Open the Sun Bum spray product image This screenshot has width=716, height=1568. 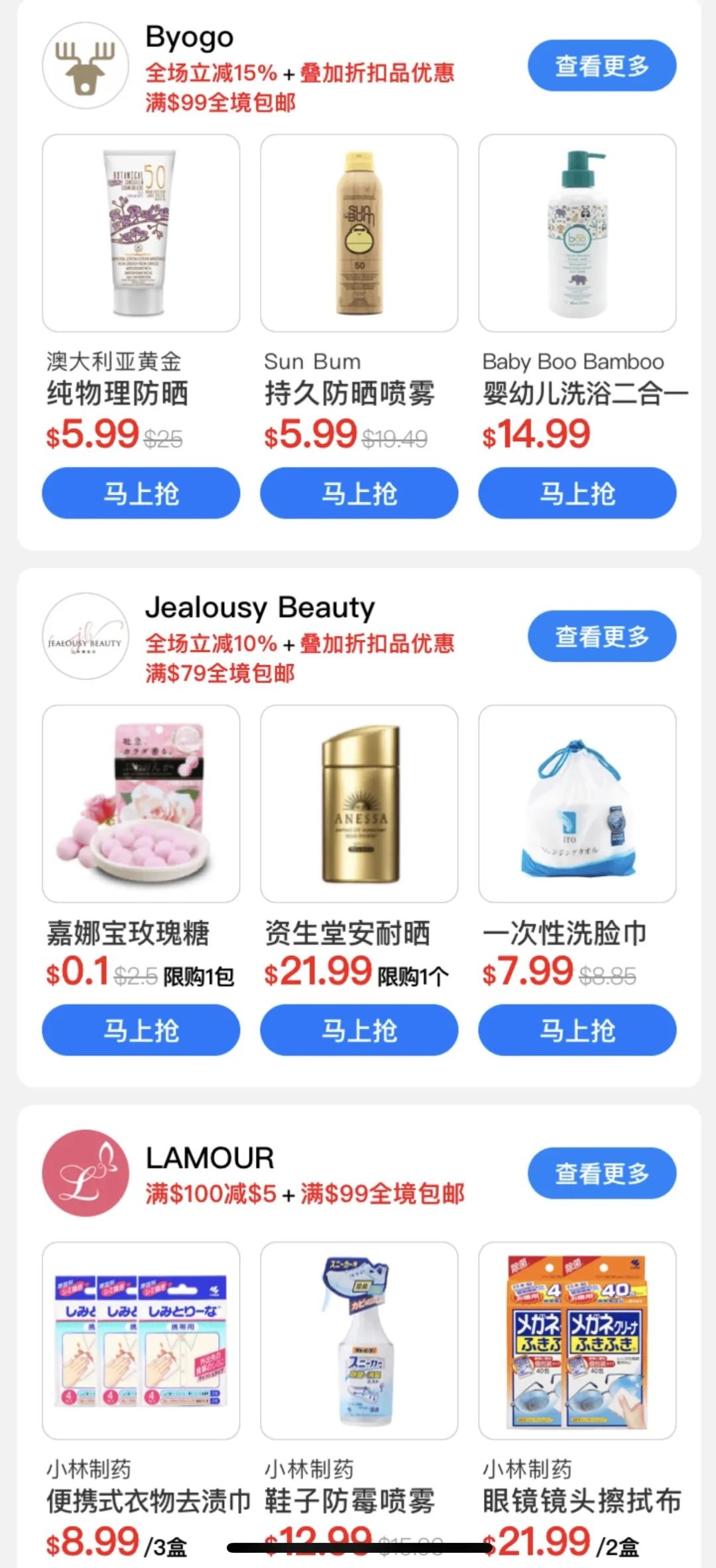(x=358, y=233)
